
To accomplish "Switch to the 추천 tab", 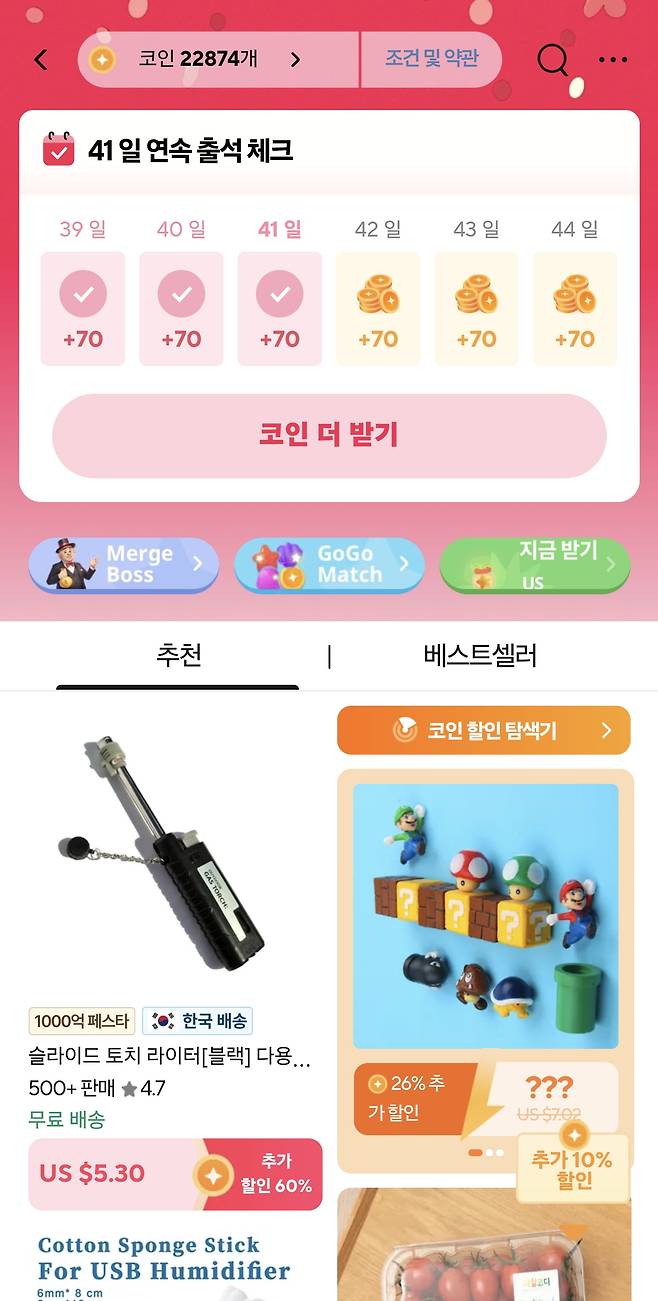I will pyautogui.click(x=178, y=656).
